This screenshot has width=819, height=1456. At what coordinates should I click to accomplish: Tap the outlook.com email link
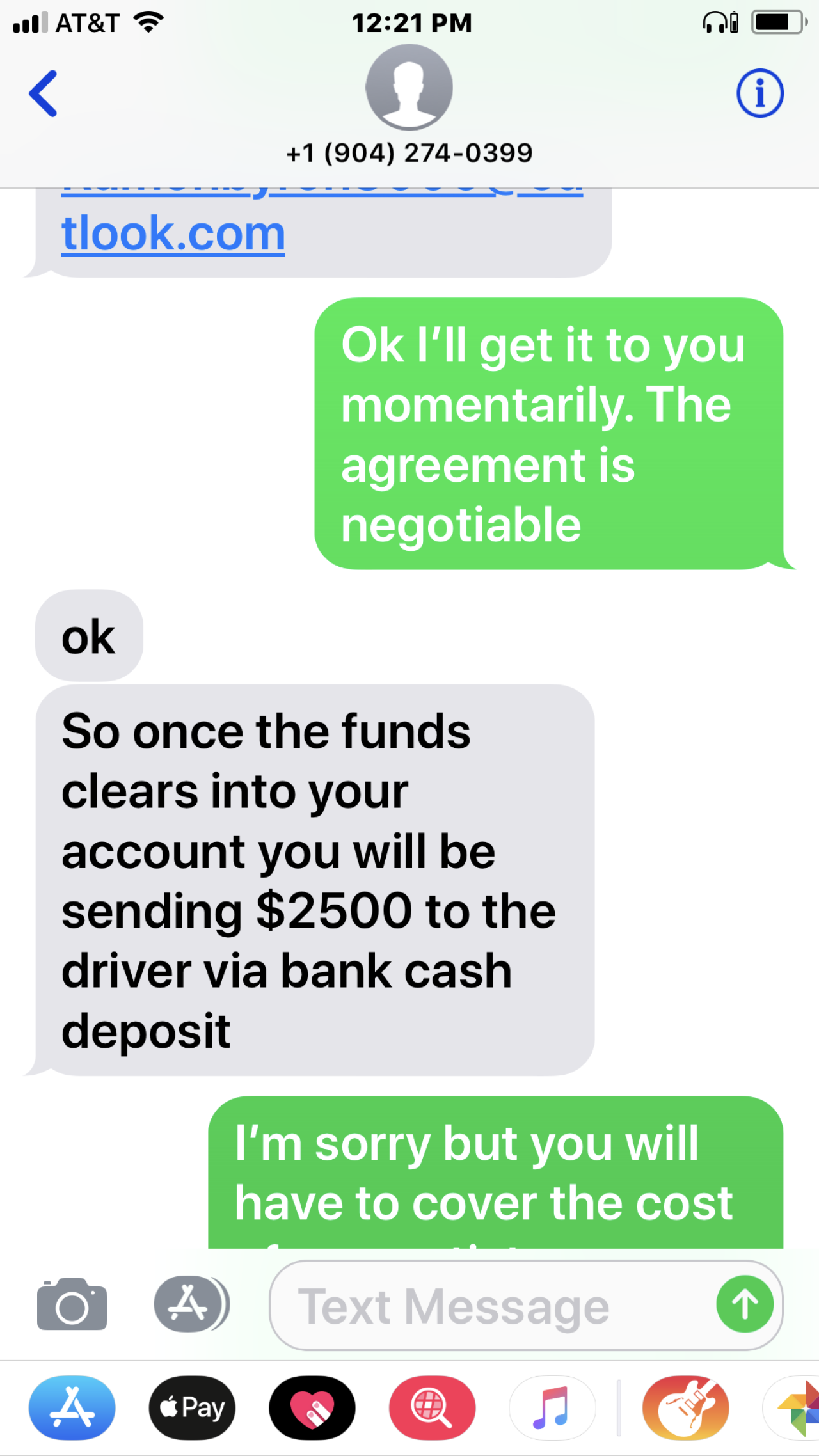173,233
